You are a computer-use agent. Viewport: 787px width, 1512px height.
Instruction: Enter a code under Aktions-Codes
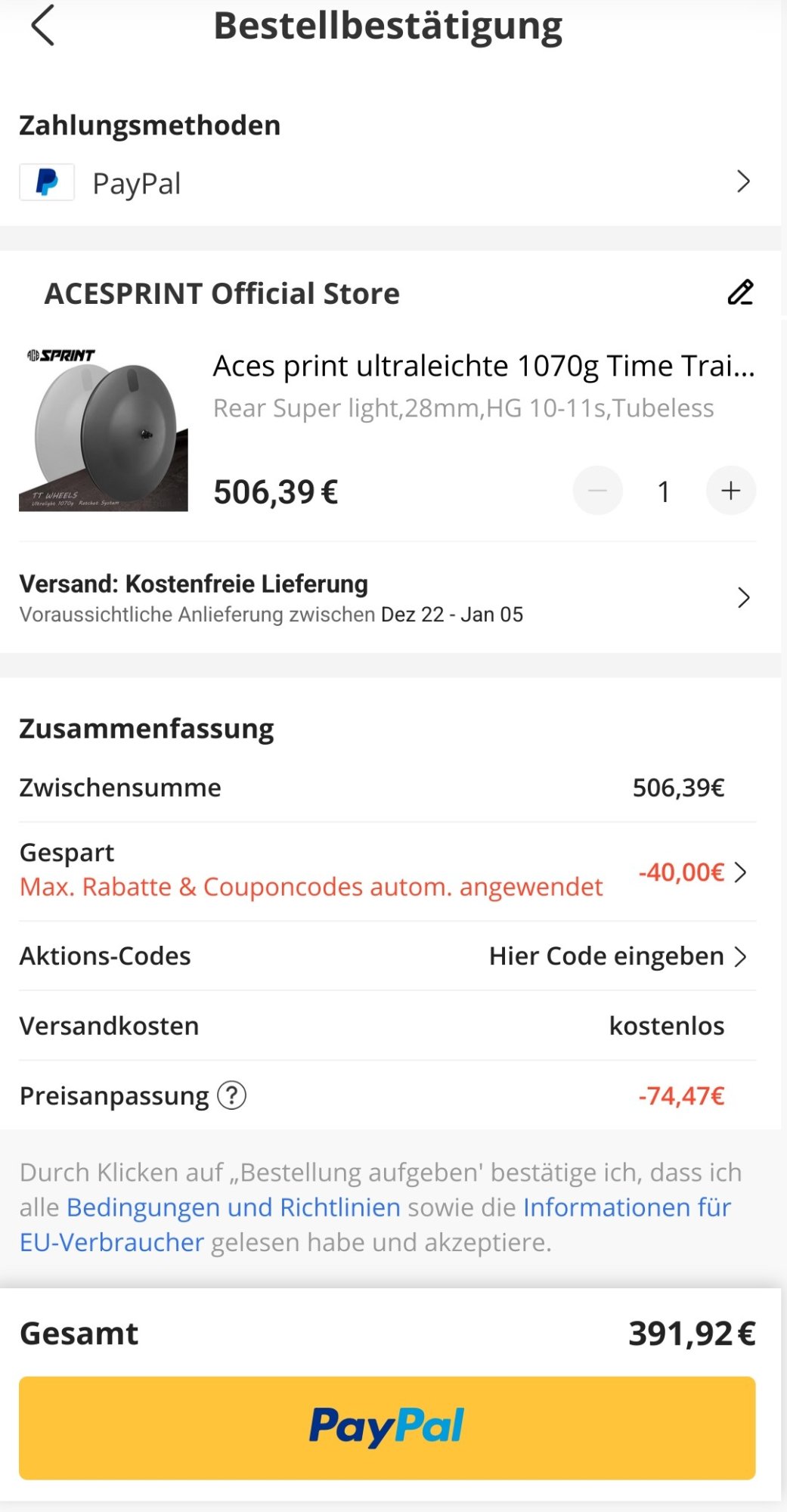(617, 956)
